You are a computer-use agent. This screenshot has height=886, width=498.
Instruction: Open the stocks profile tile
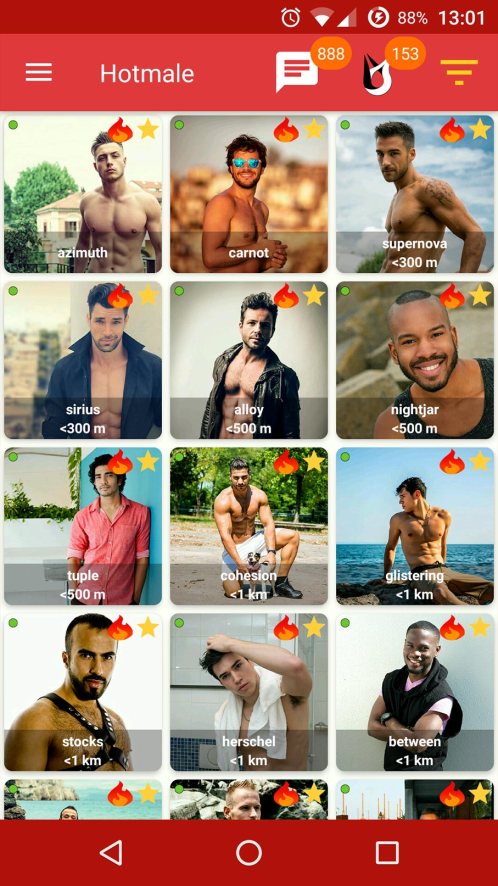point(83,693)
